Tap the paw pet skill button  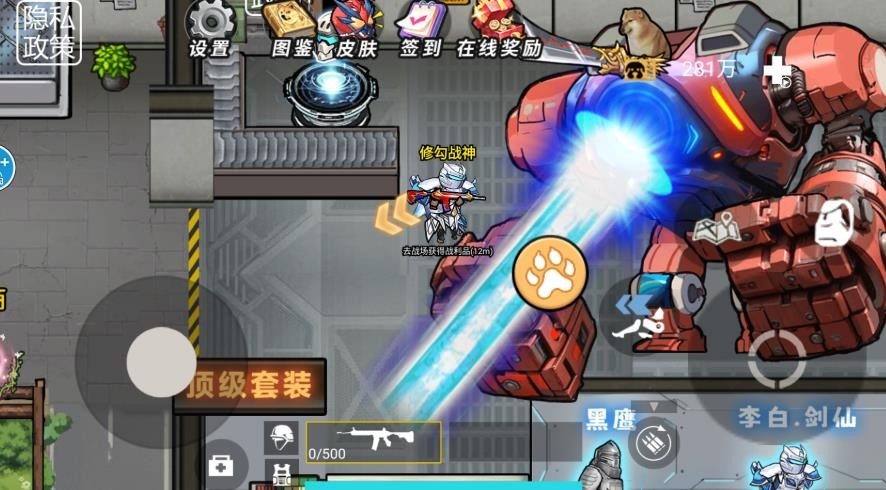[x=549, y=273]
